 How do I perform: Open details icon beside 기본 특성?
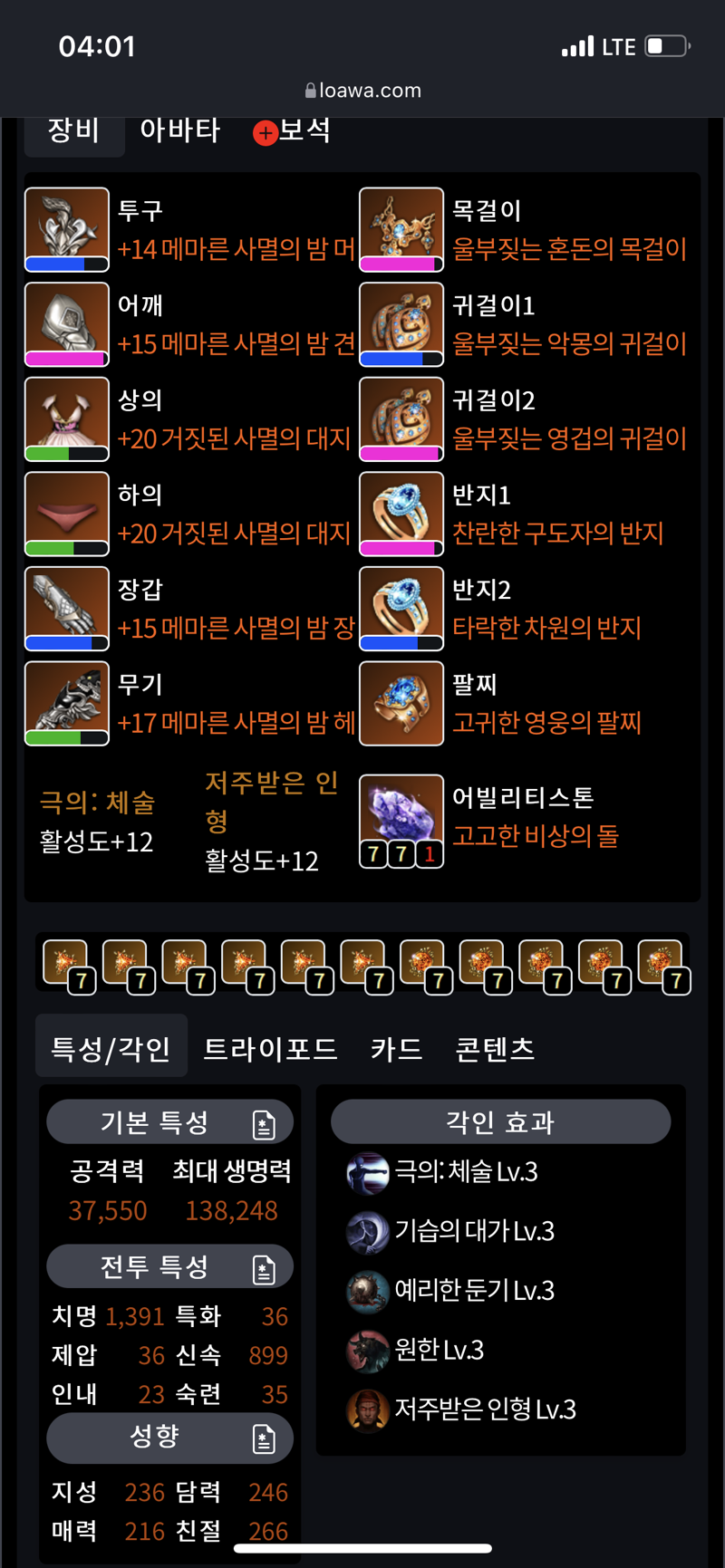[x=264, y=1124]
